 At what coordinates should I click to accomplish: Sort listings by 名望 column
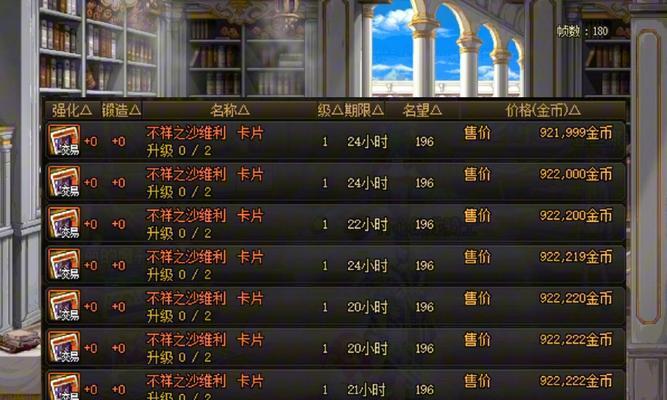click(423, 108)
